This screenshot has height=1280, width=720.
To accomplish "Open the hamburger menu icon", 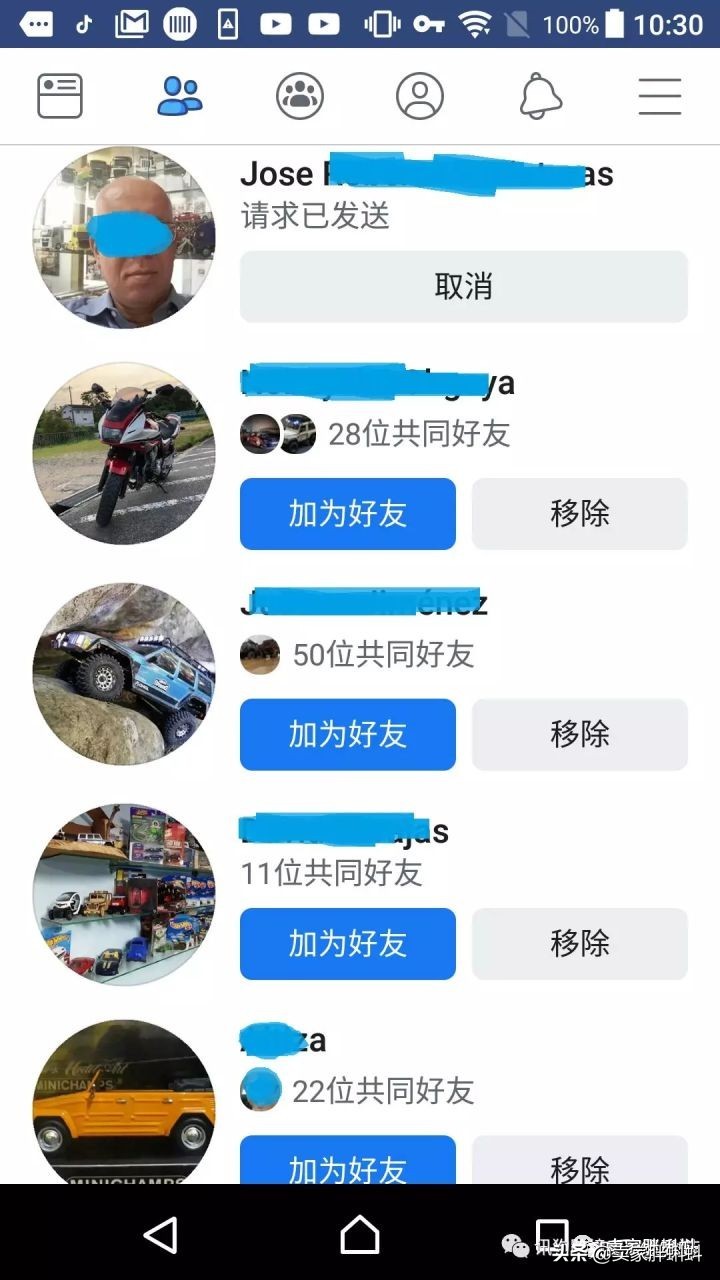I will click(660, 95).
